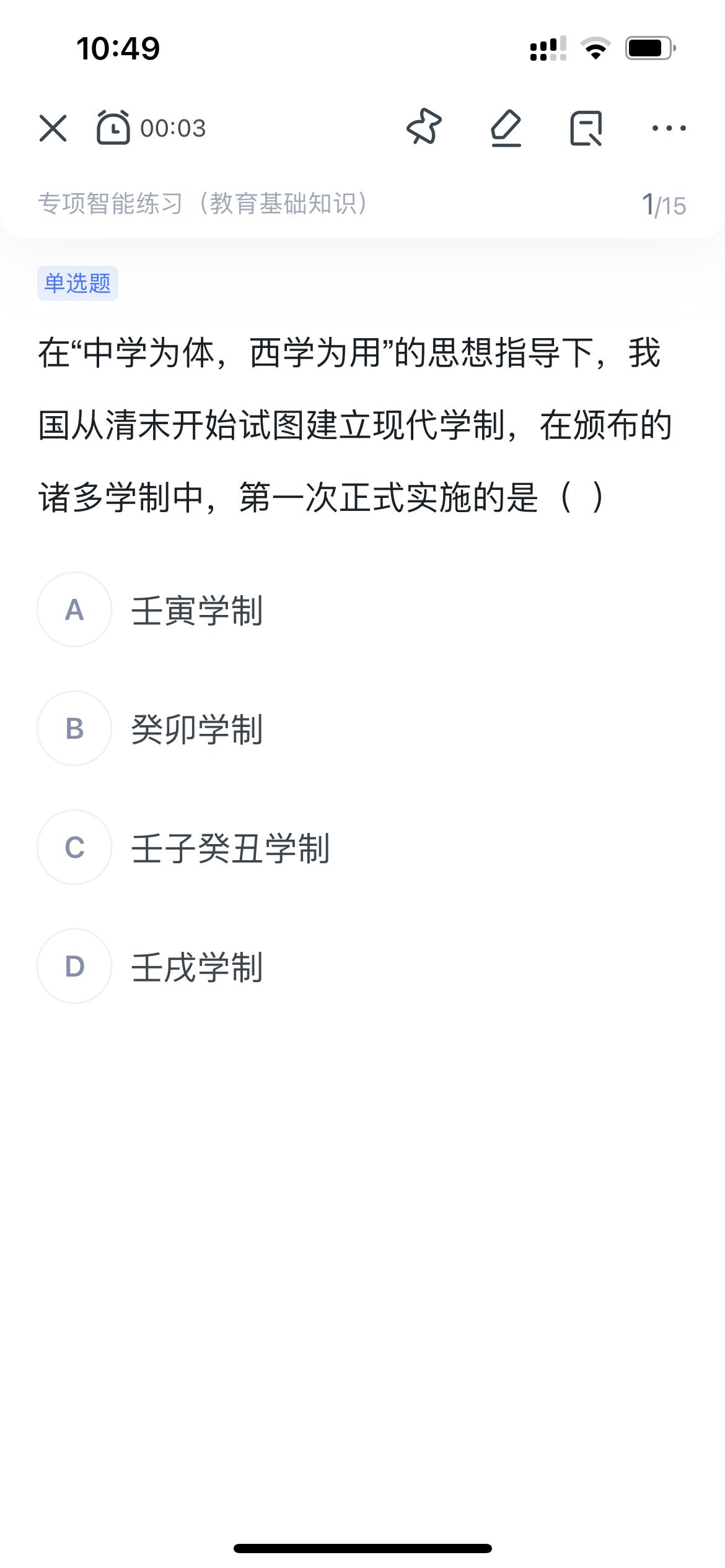The height and width of the screenshot is (1568, 725).
Task: Tap the alarm clock timer icon
Action: point(112,128)
